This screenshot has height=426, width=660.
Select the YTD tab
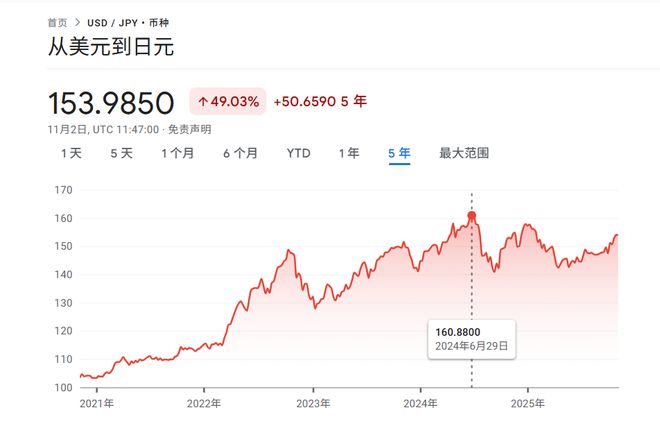click(x=298, y=153)
